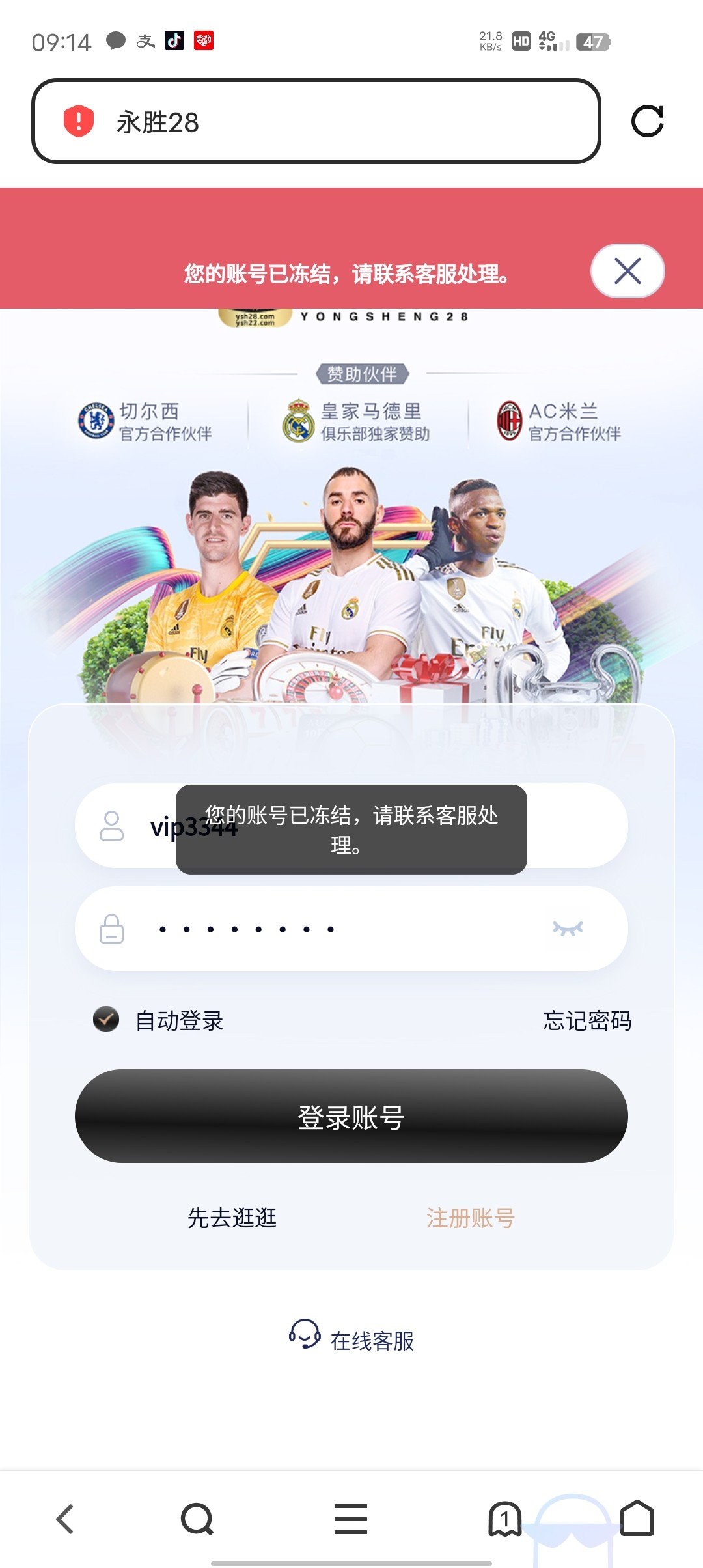Screen dimensions: 703x1568
Task: Reload the page with the refresh icon
Action: 647,121
